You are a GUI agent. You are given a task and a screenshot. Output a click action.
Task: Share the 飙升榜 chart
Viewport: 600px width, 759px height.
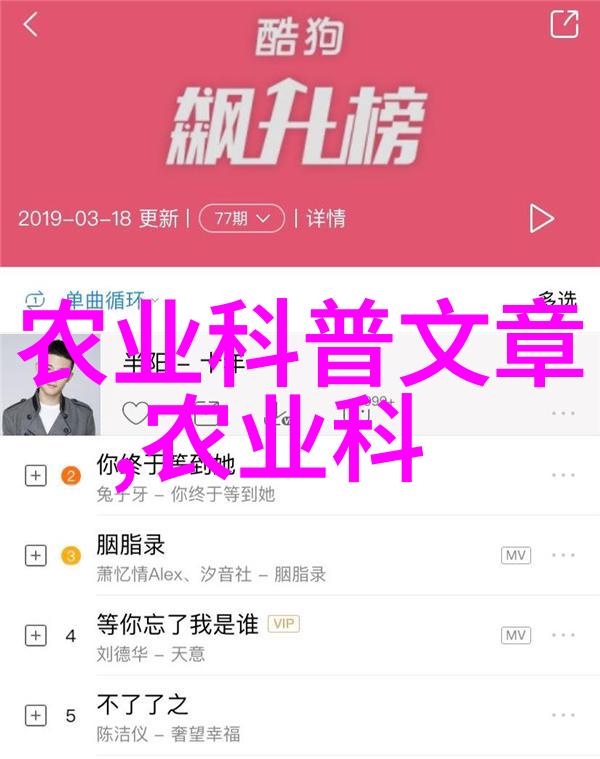564,24
